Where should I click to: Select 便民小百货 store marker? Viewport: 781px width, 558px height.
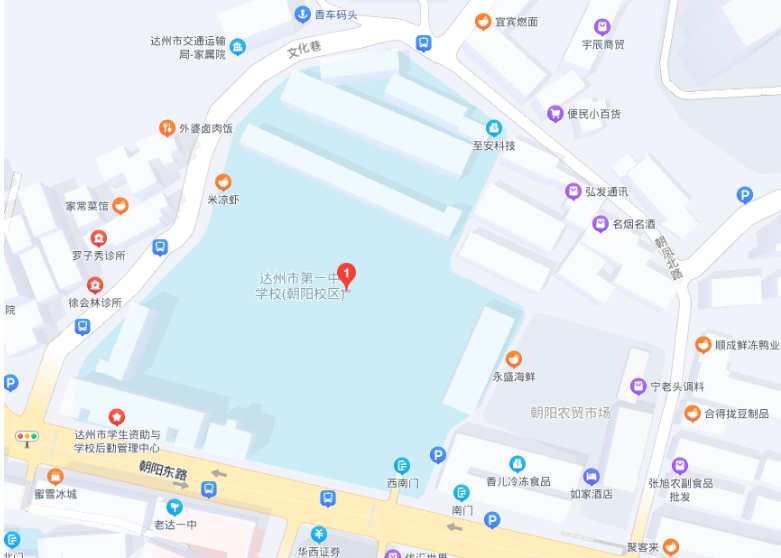coord(555,114)
